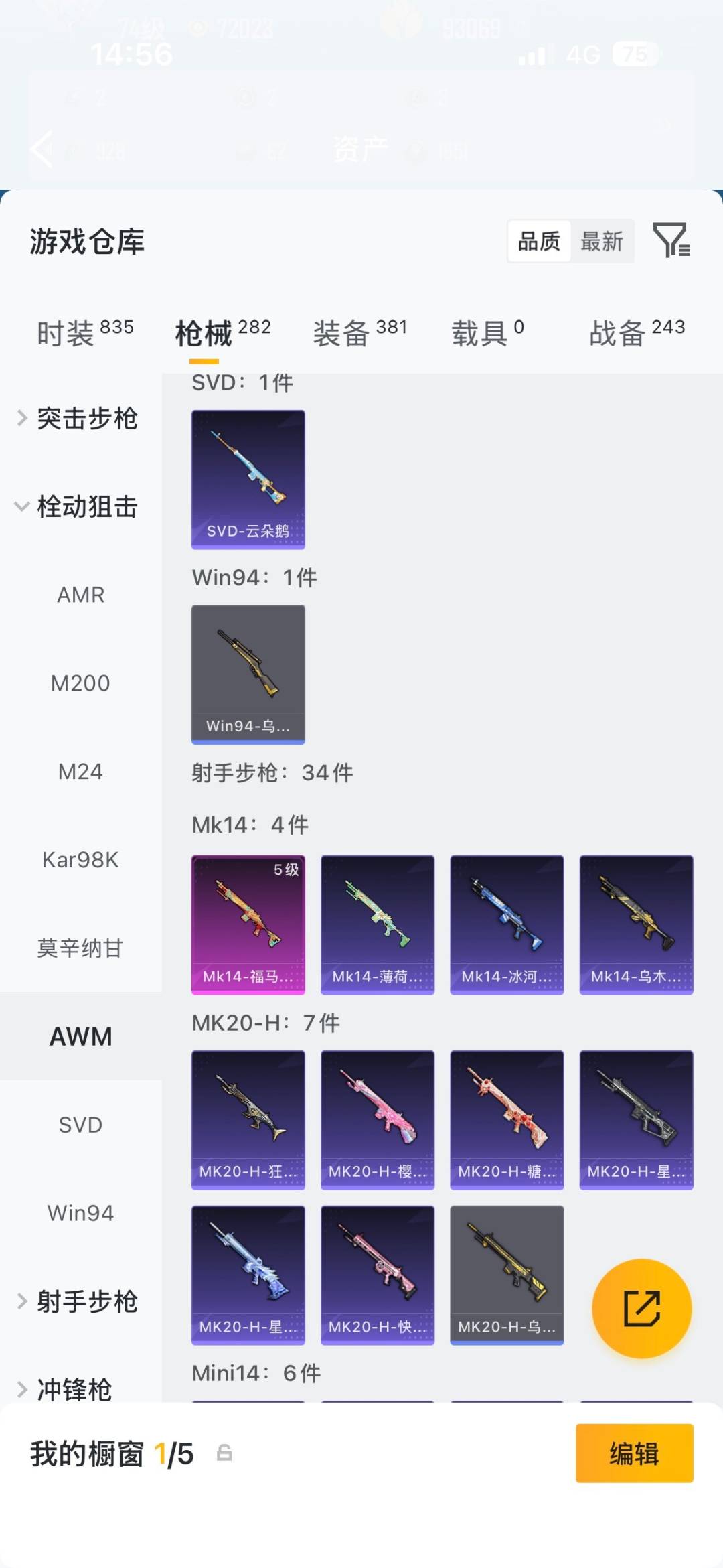
Task: Expand the 突击步枪 category
Action: [87, 419]
